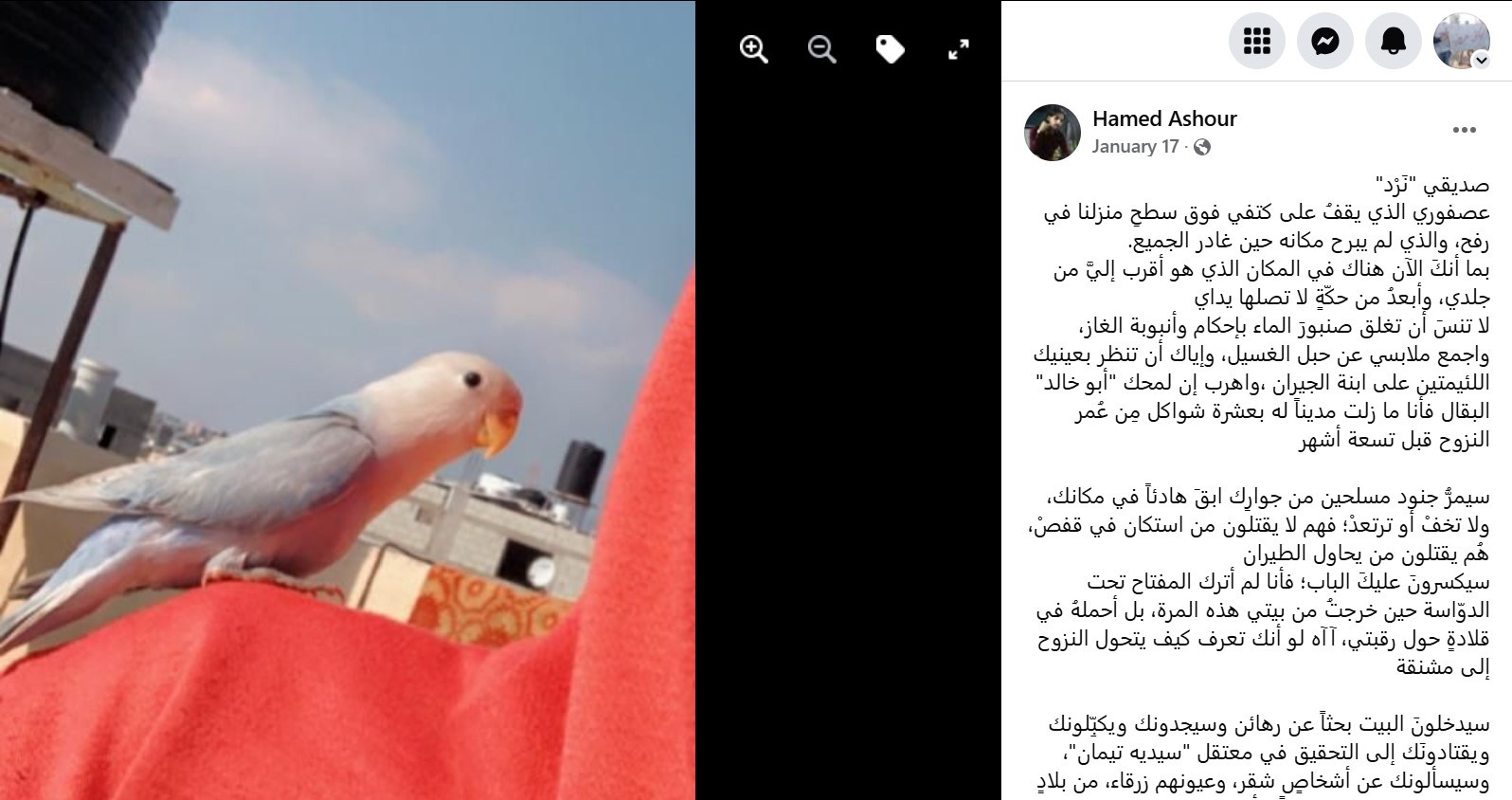Open the Facebook menu grid
The image size is (1512, 800).
[x=1256, y=42]
